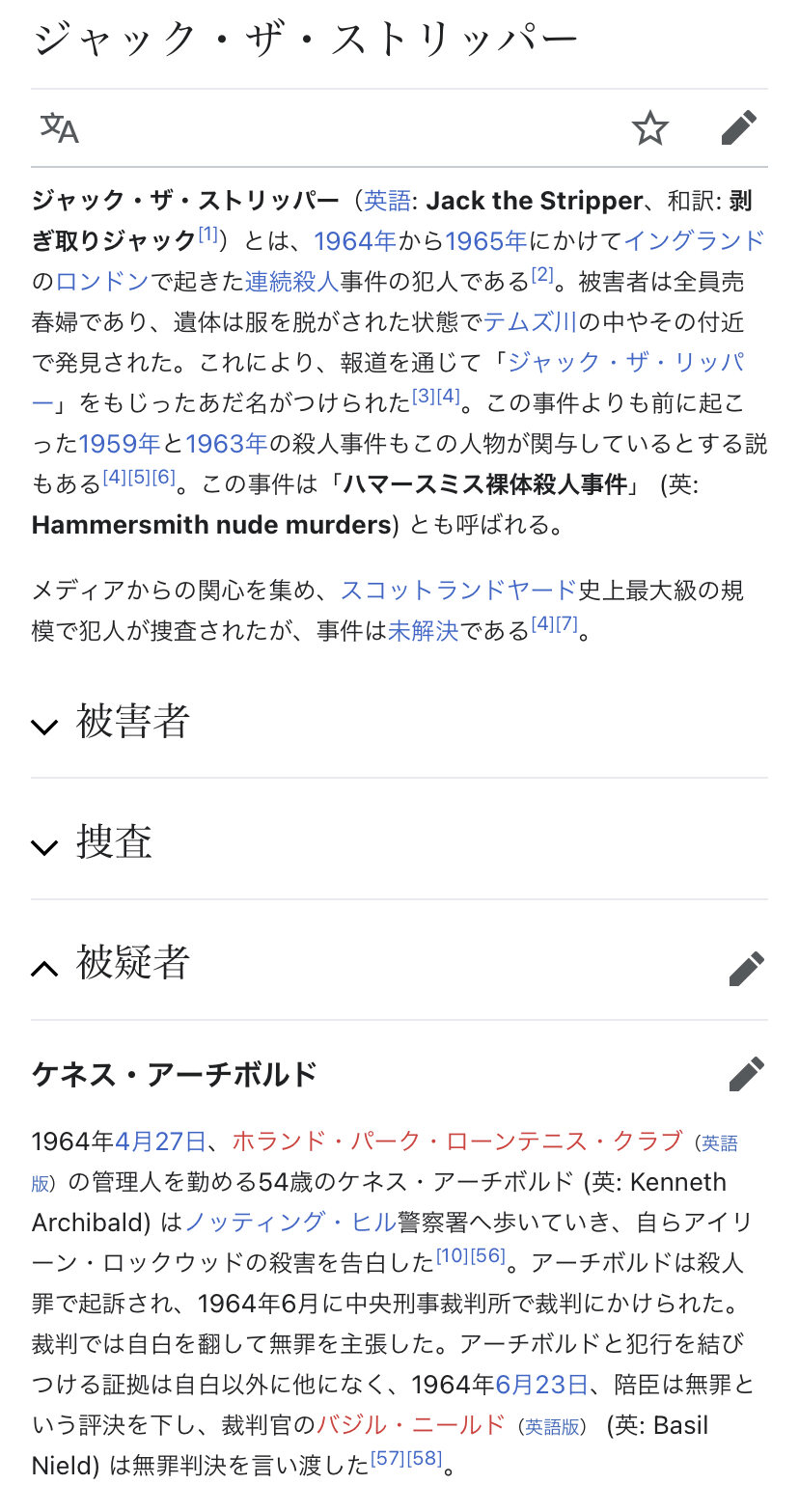The height and width of the screenshot is (1512, 799).
Task: Add this article to watchlist star
Action: coord(649,127)
